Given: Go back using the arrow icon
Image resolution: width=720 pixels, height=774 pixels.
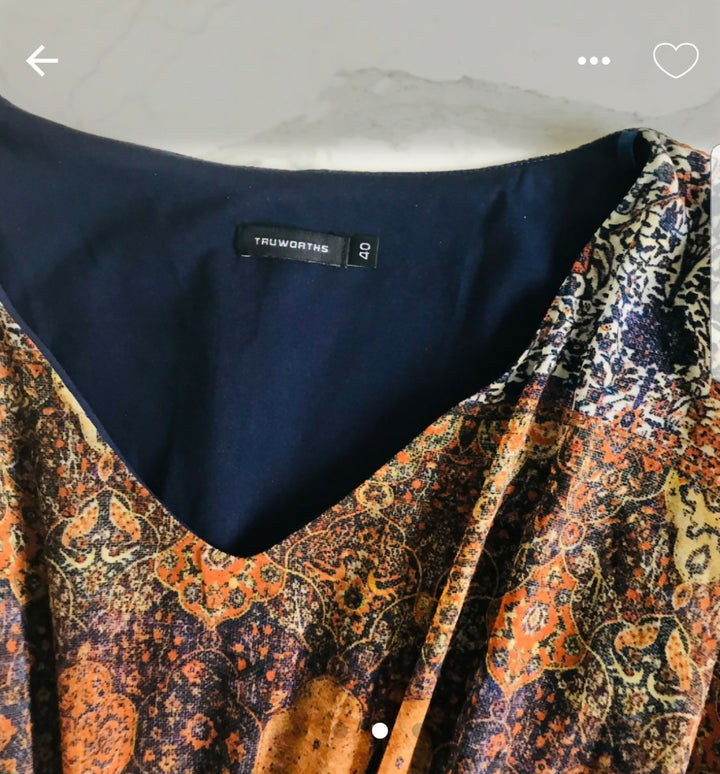Looking at the screenshot, I should point(42,61).
